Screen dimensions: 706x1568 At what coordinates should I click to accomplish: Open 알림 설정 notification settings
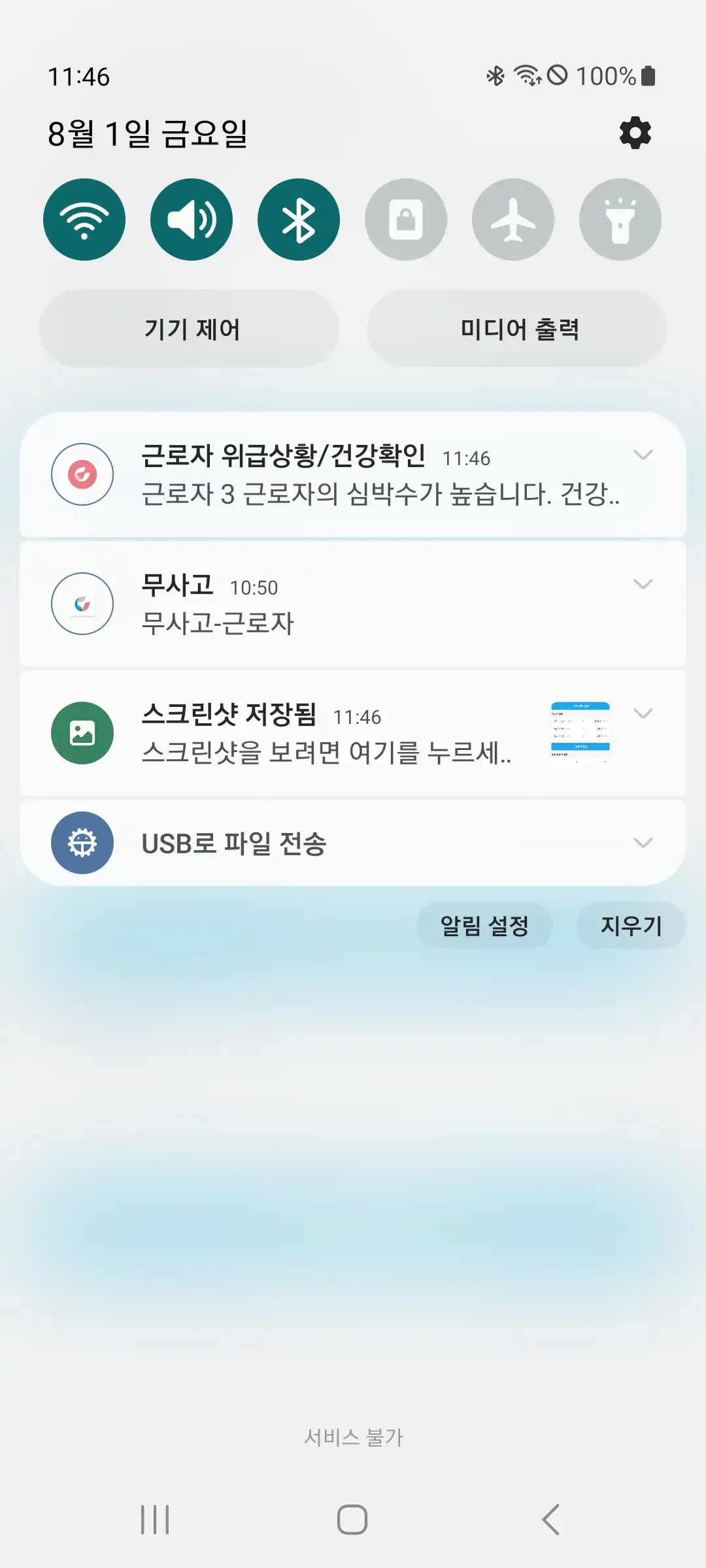click(x=484, y=925)
